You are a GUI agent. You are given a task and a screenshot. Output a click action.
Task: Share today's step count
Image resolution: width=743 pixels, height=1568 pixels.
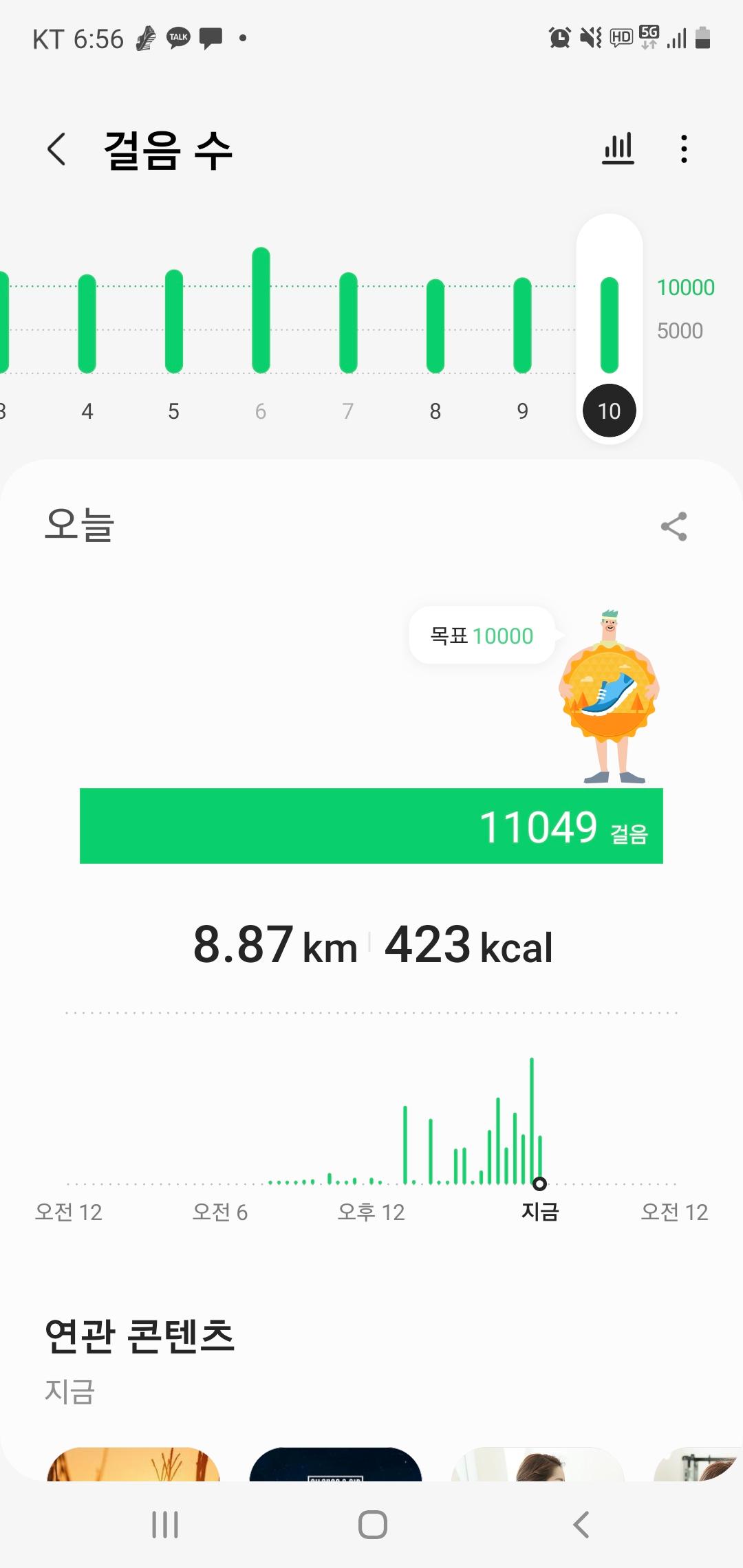[674, 527]
